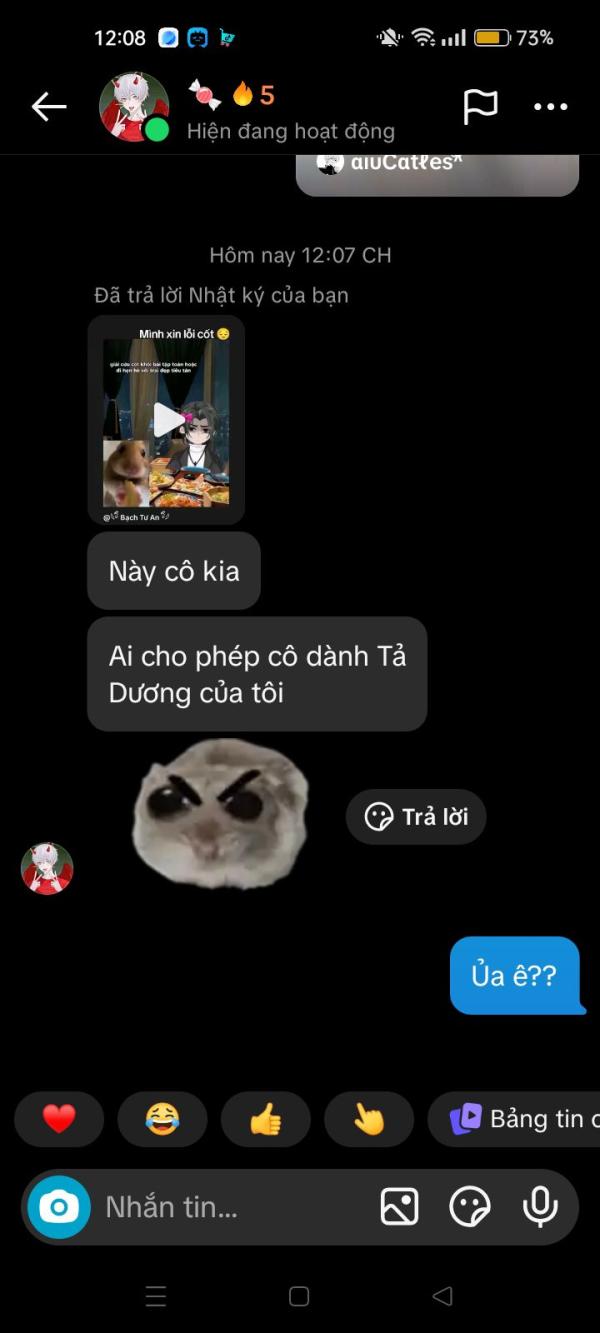Screen dimensions: 600x1333
Task: Tap the flag report icon
Action: pyautogui.click(x=480, y=107)
